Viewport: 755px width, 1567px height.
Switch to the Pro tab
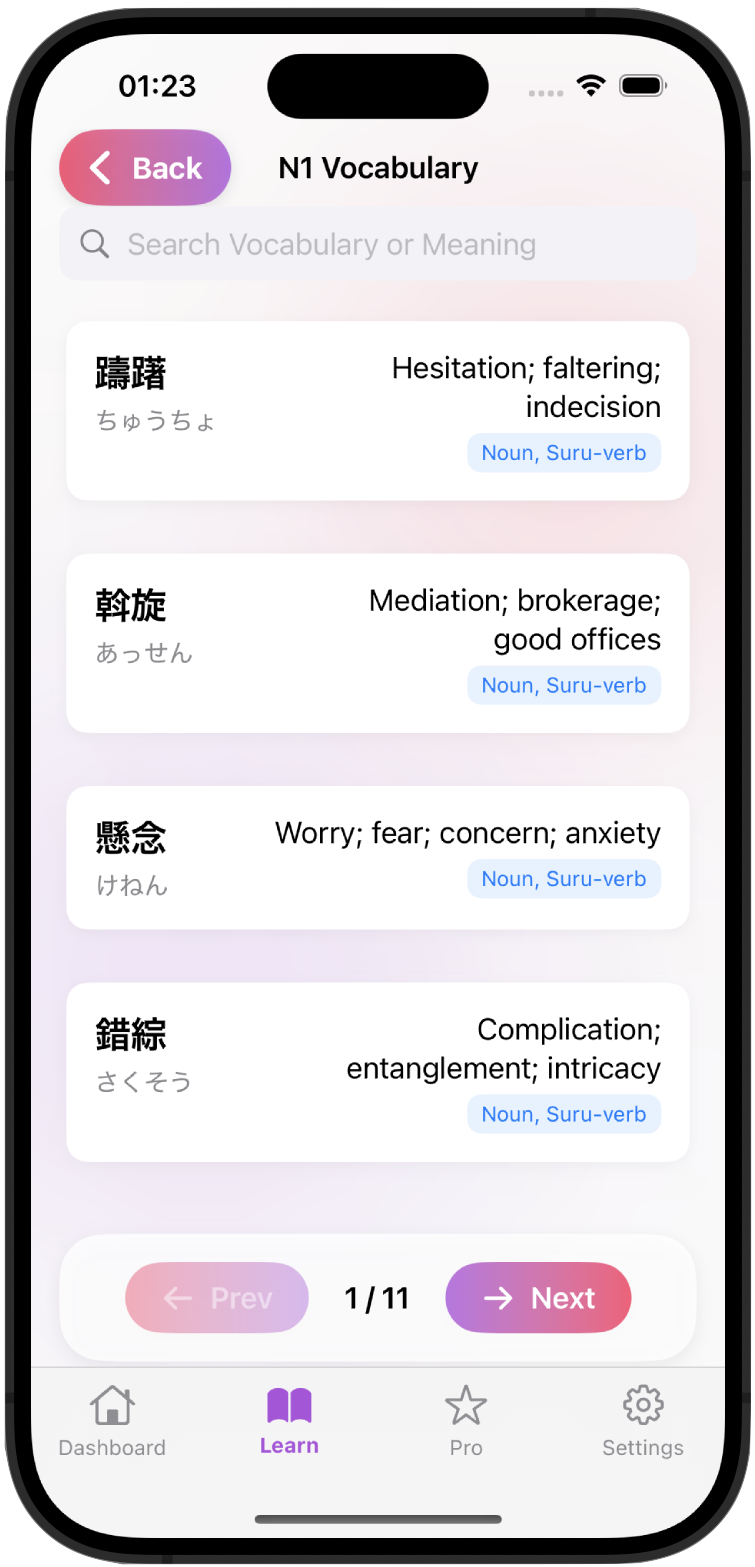pos(465,1420)
